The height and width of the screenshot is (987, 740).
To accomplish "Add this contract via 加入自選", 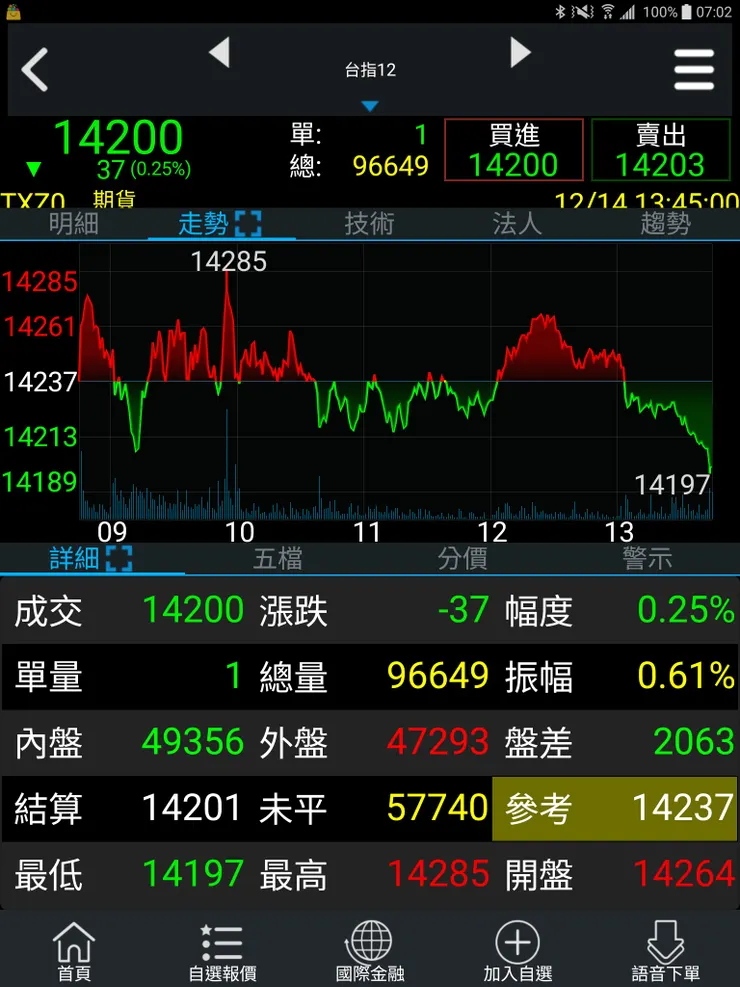I will point(518,951).
